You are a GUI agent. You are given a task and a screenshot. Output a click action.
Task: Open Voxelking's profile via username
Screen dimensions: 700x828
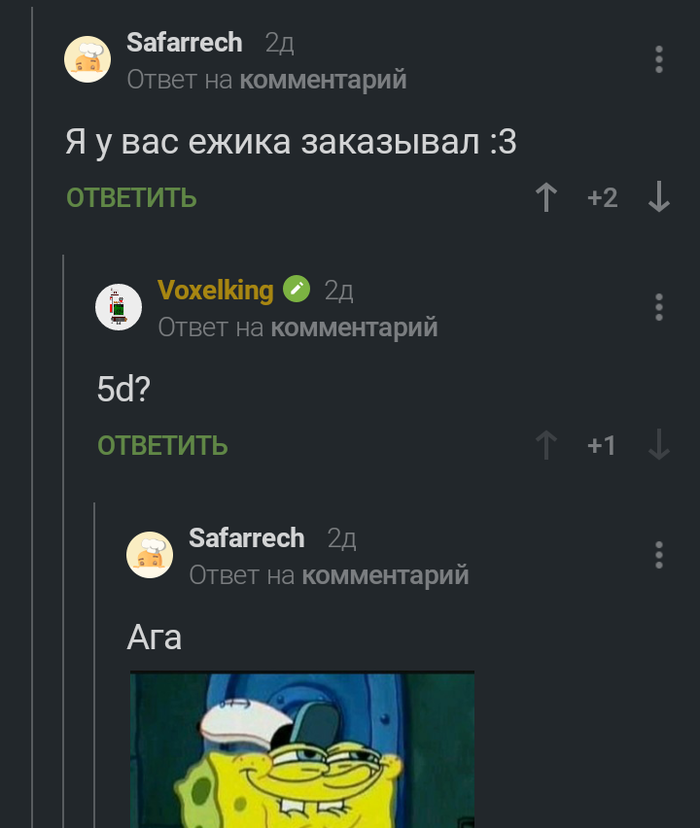pyautogui.click(x=215, y=290)
